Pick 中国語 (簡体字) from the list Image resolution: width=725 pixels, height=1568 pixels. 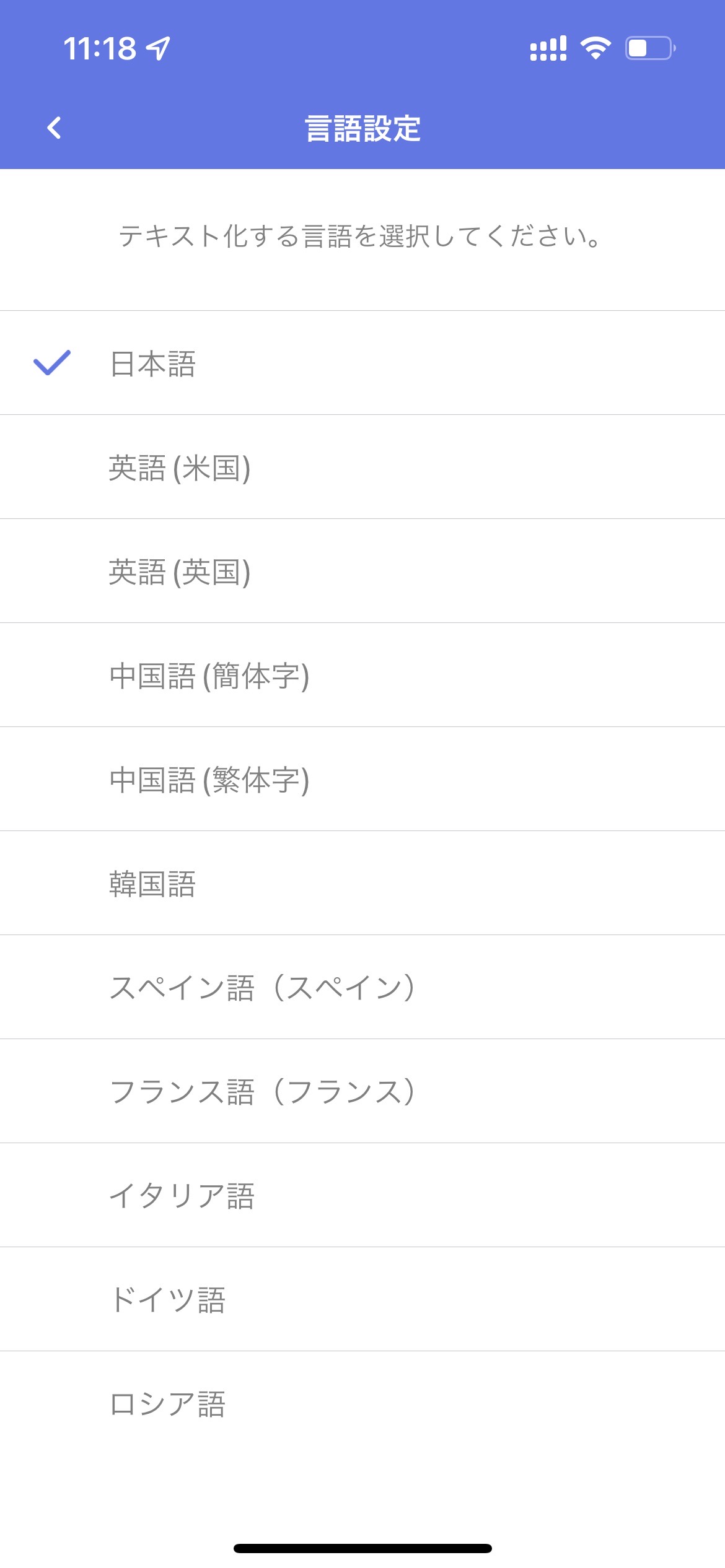pos(362,675)
